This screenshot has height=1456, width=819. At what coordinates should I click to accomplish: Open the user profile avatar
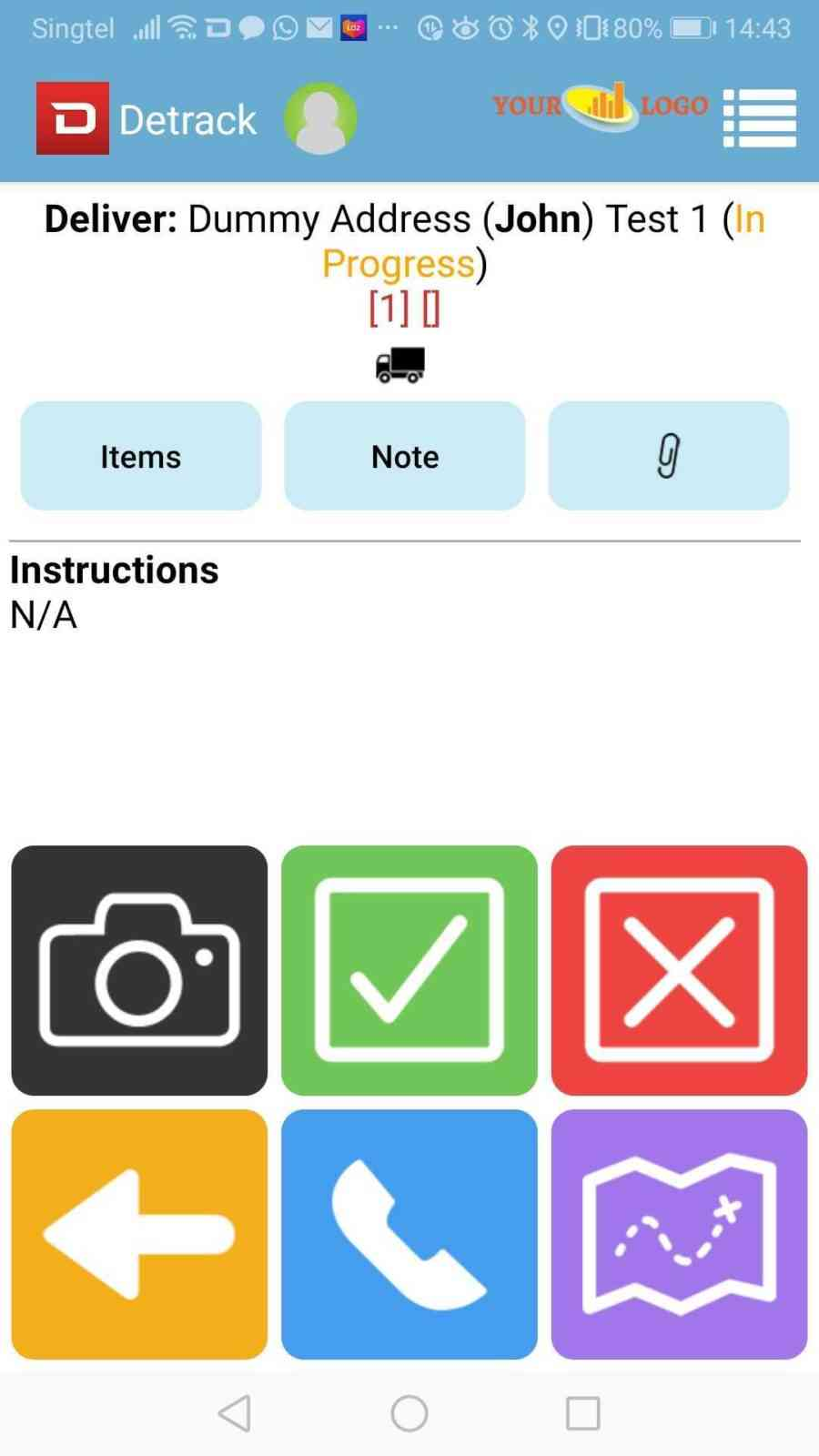tap(319, 118)
